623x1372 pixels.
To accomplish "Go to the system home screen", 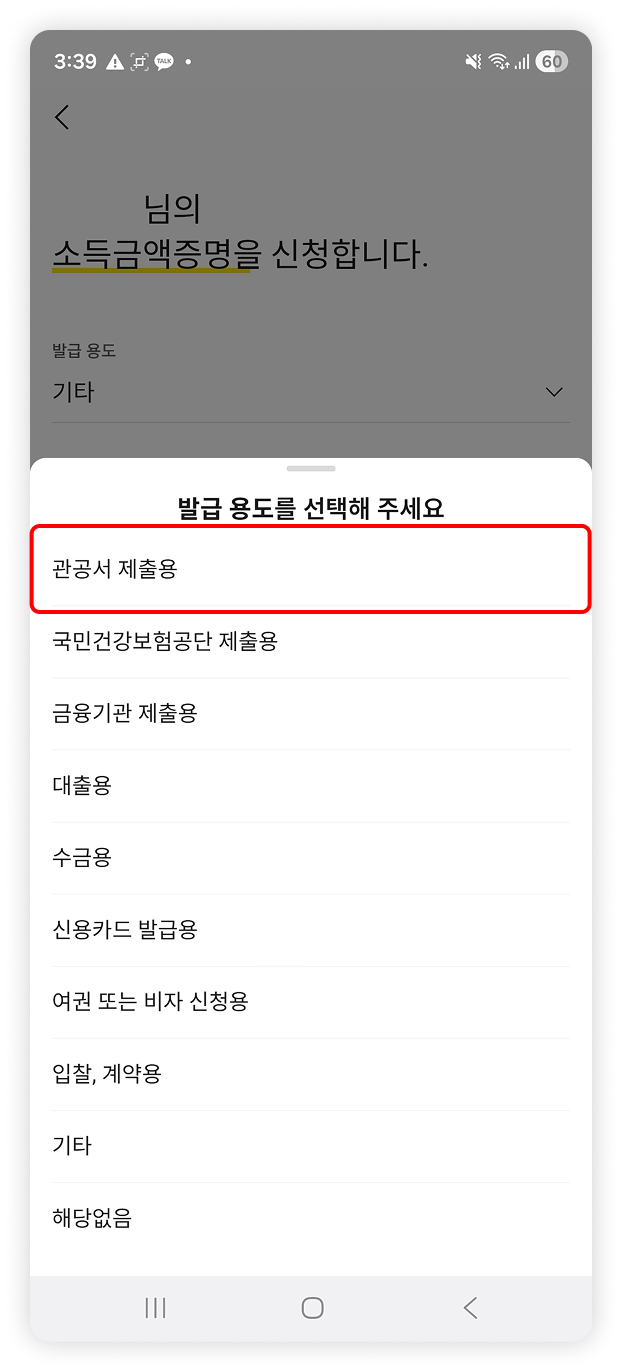I will tap(311, 1307).
